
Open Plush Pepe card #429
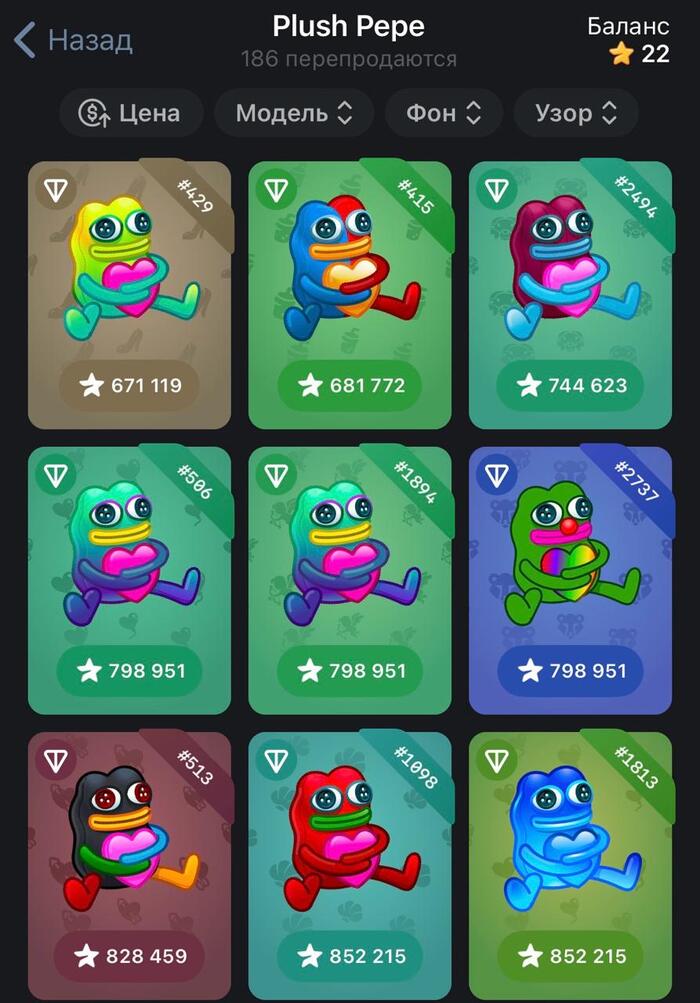129,280
